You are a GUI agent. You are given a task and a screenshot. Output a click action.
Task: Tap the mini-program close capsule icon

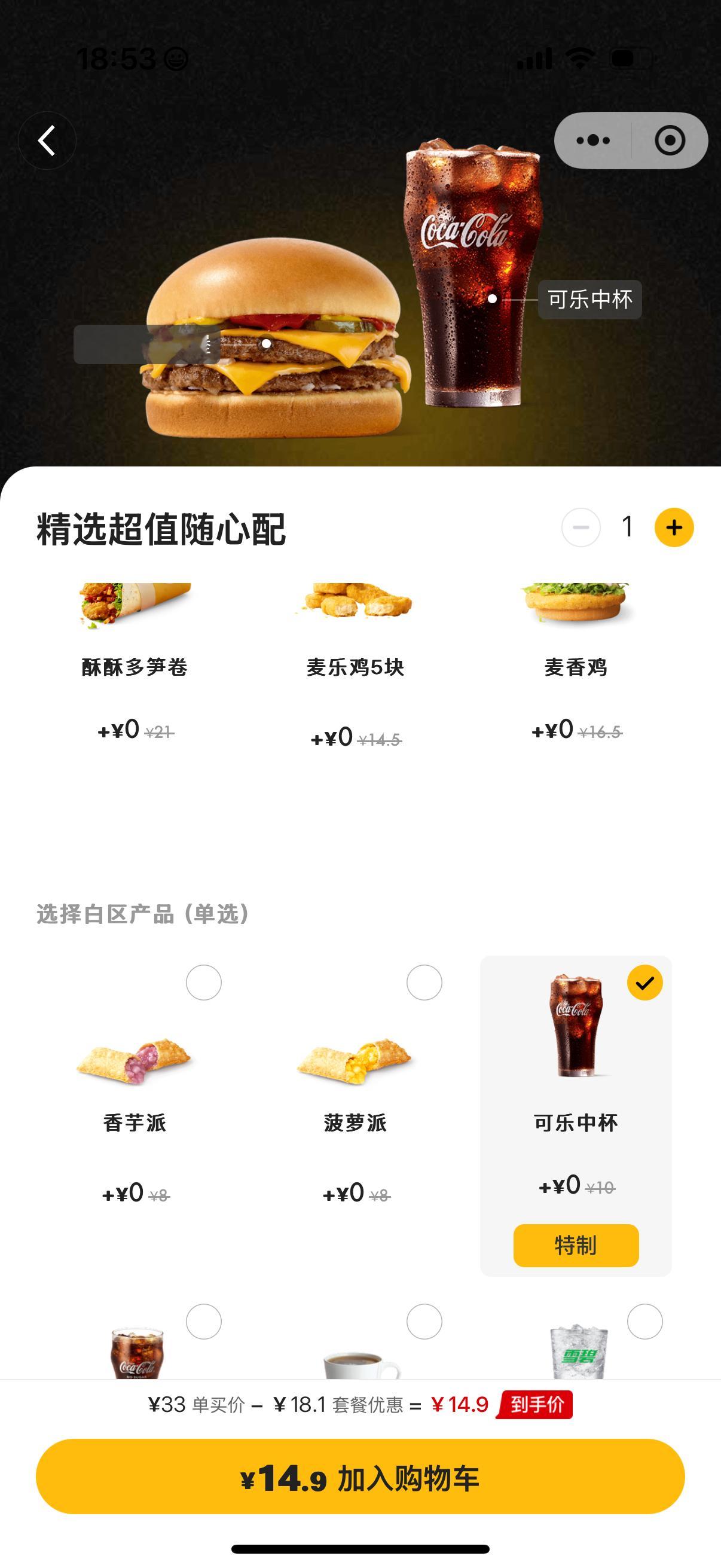click(x=669, y=140)
